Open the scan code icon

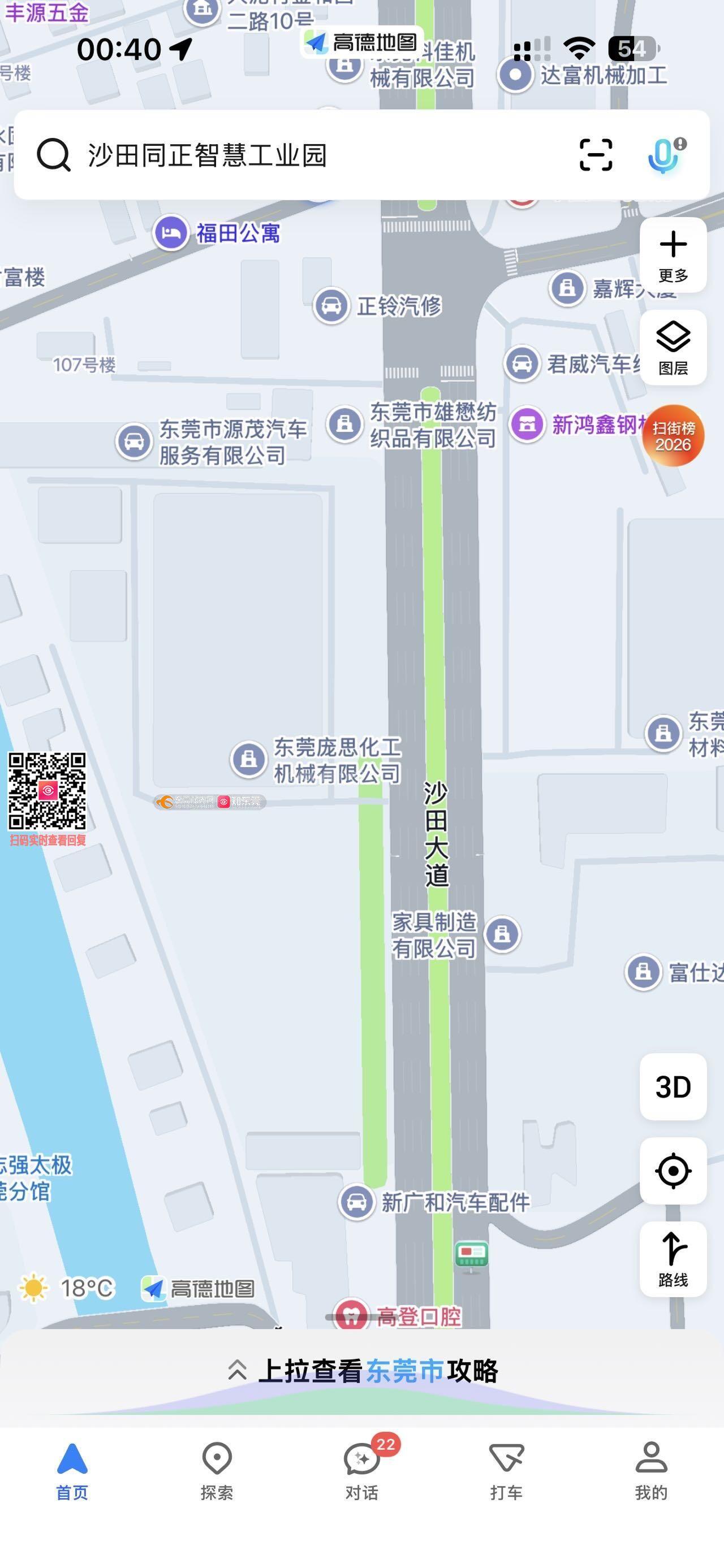tap(595, 155)
